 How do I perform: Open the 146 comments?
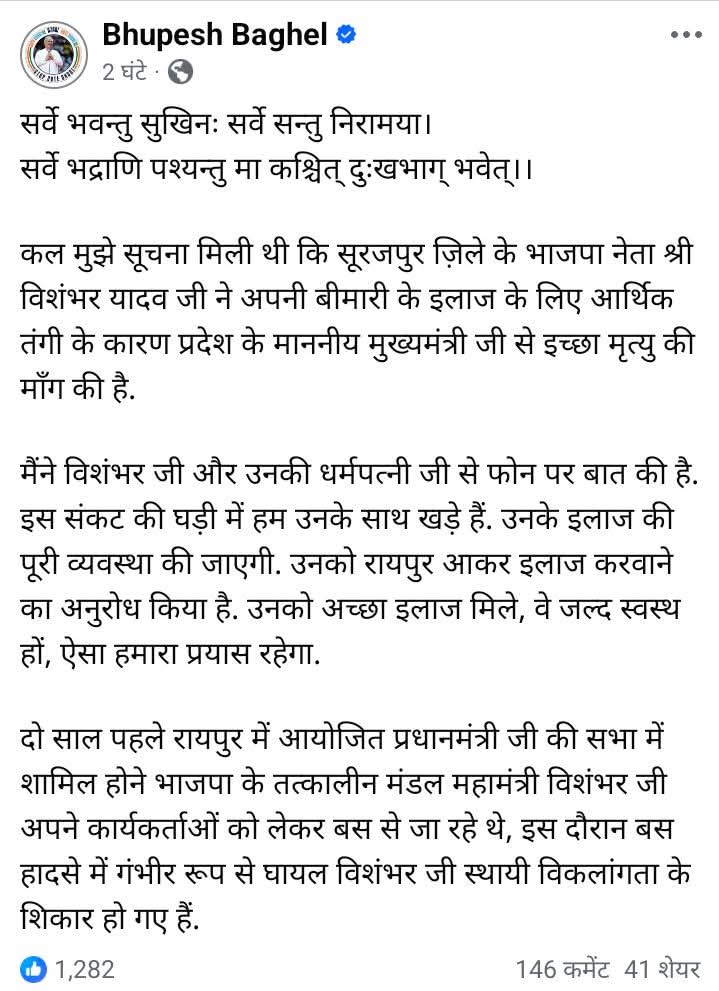click(563, 968)
